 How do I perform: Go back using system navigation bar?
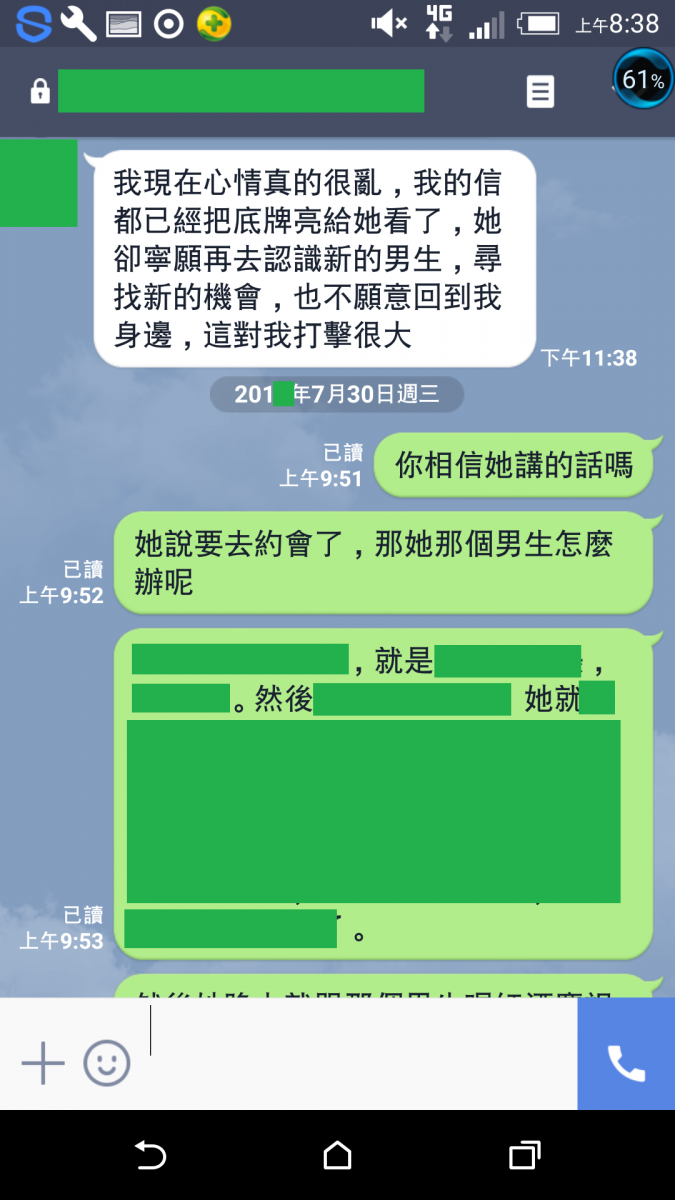pos(150,1156)
